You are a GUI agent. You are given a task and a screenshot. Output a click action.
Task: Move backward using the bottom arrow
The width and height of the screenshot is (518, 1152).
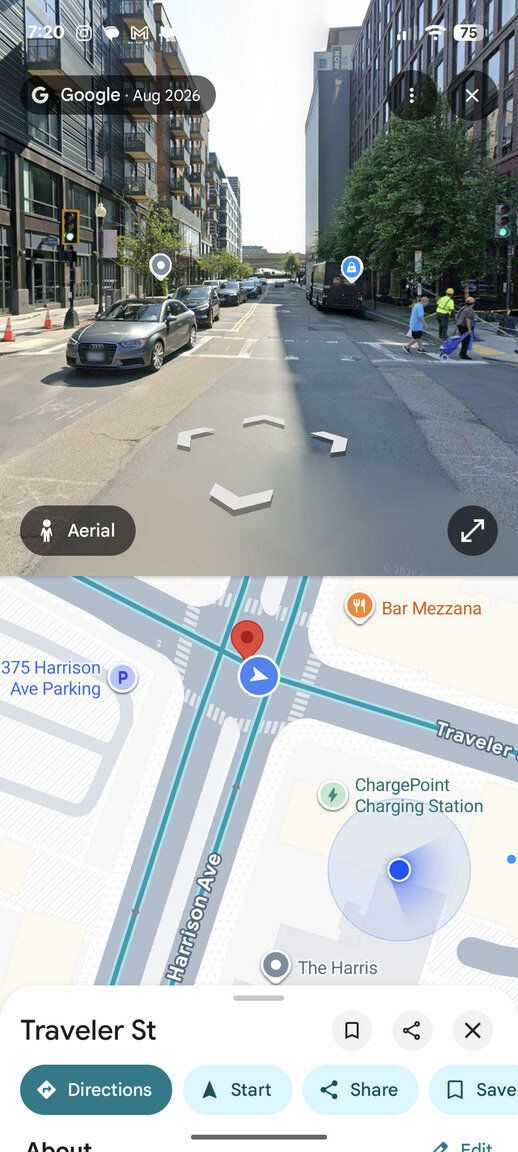[x=242, y=498]
